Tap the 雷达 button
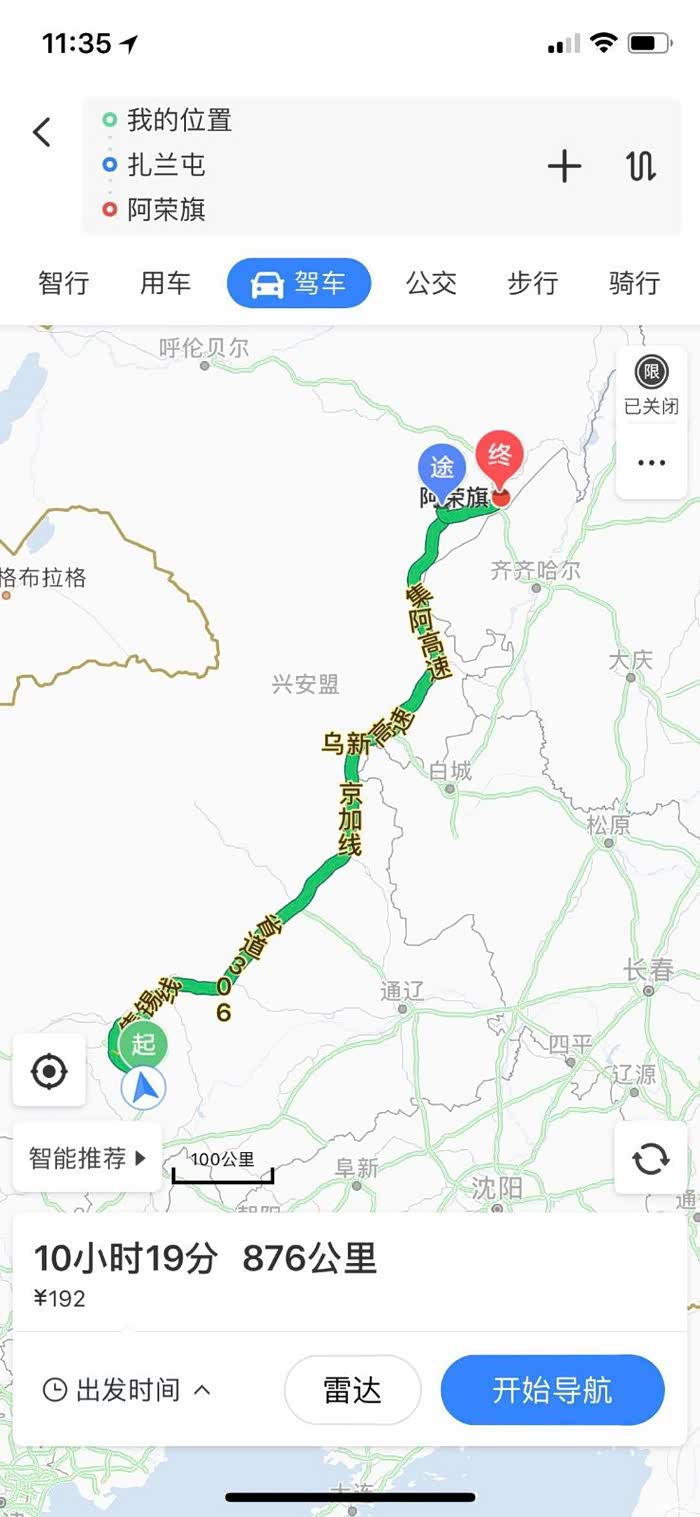The image size is (700, 1517). 352,1389
